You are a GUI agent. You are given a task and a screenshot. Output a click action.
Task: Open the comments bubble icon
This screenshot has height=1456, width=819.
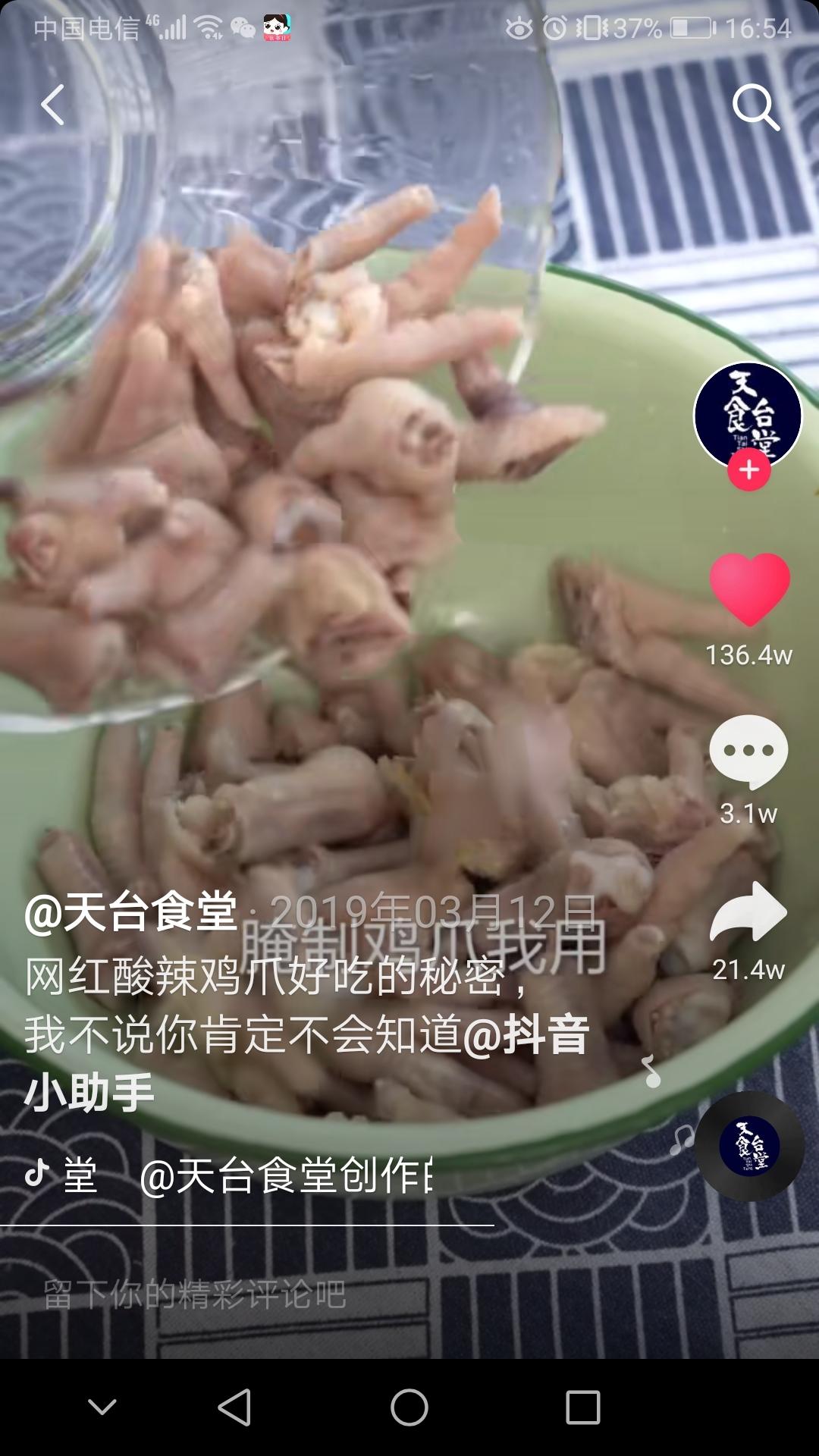(748, 751)
